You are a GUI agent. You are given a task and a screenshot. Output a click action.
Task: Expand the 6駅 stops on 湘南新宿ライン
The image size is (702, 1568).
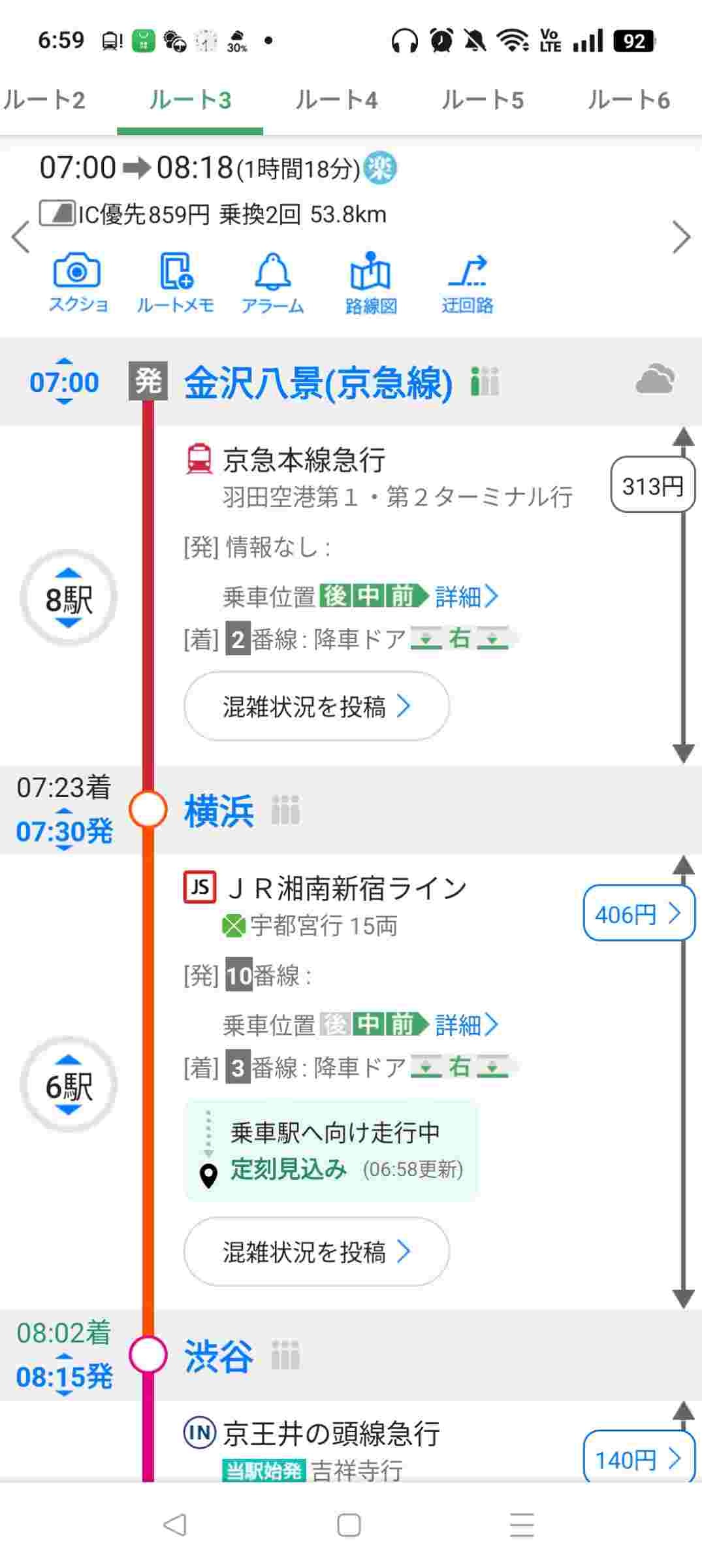pyautogui.click(x=69, y=1085)
